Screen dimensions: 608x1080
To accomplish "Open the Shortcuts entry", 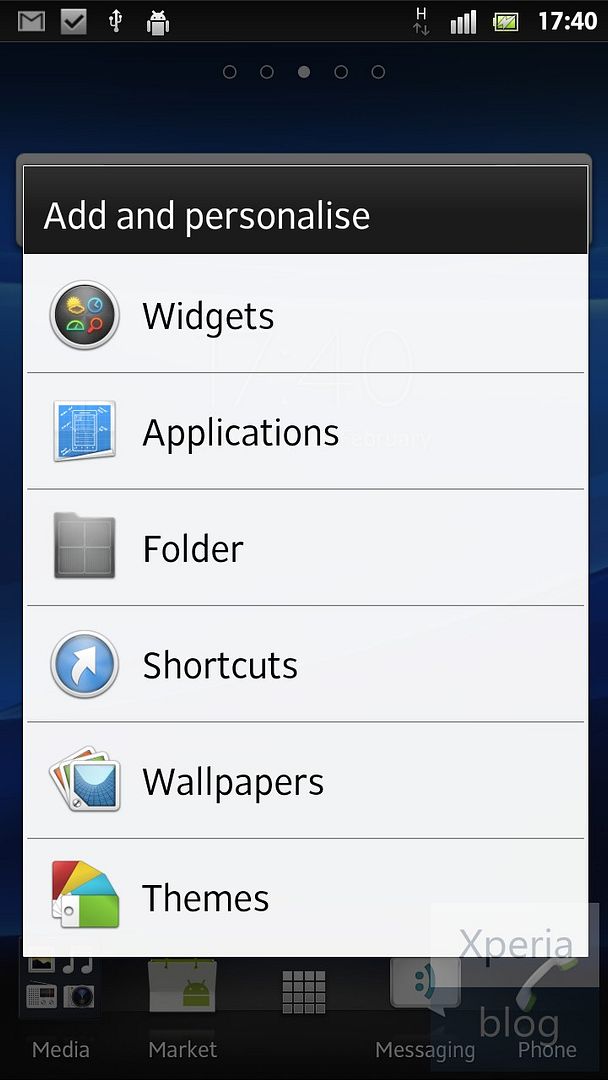I will (x=305, y=664).
